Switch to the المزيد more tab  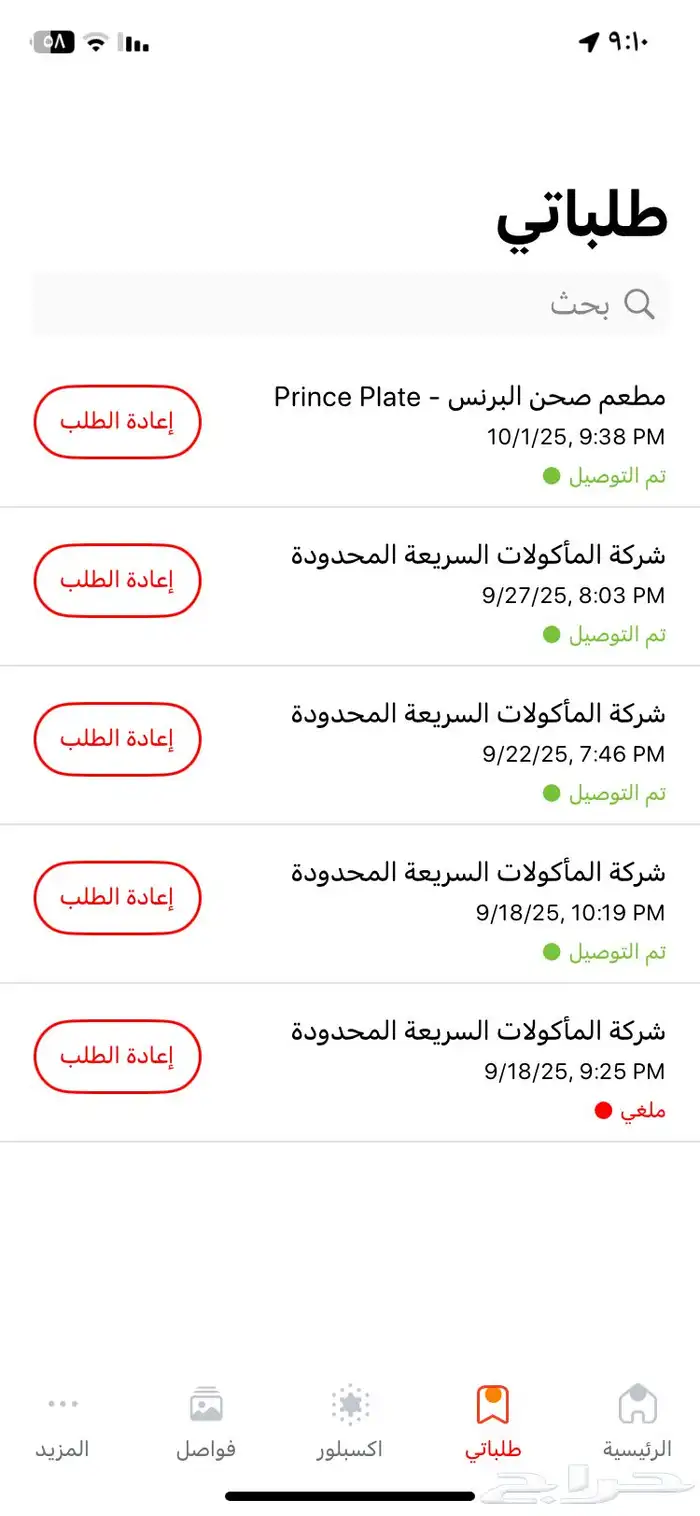(x=63, y=1420)
